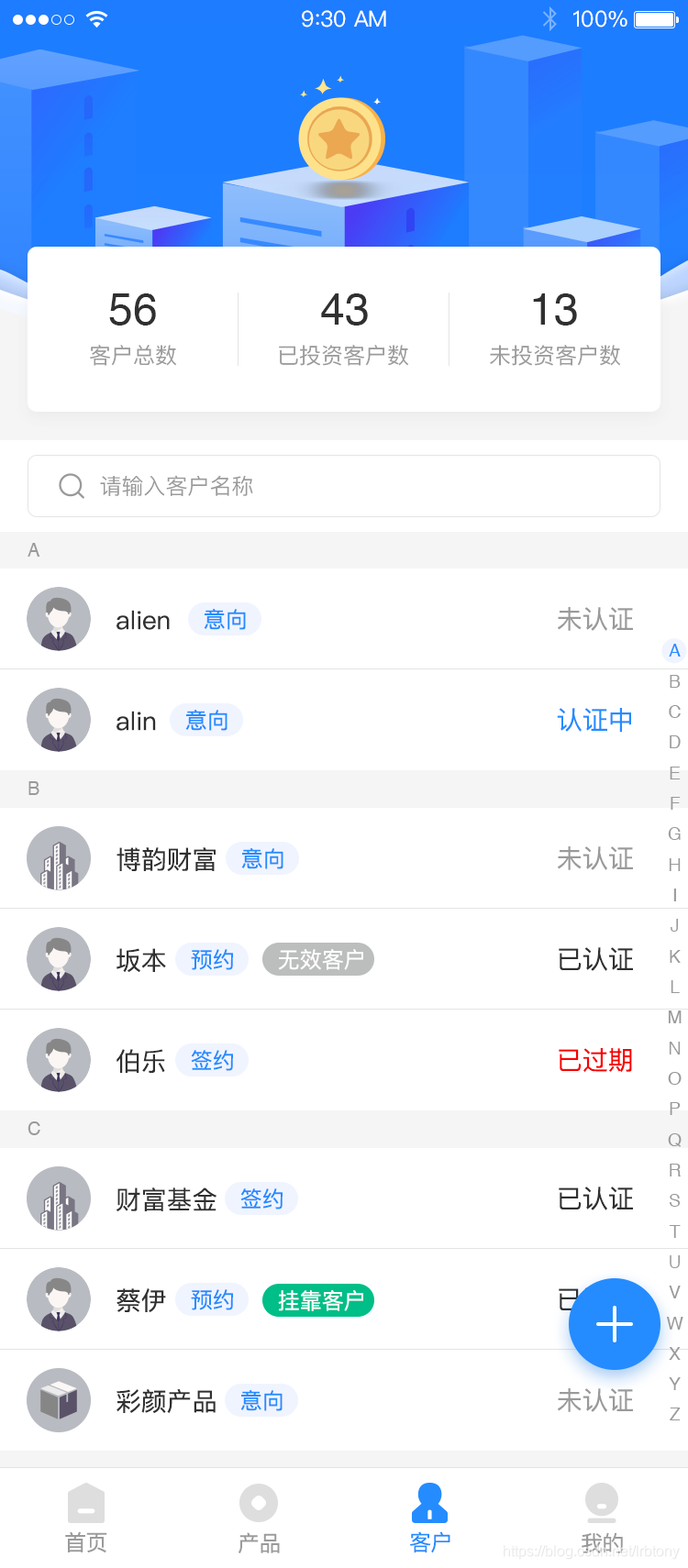Tap the customer name search box
688x1568 pixels.
tap(344, 486)
